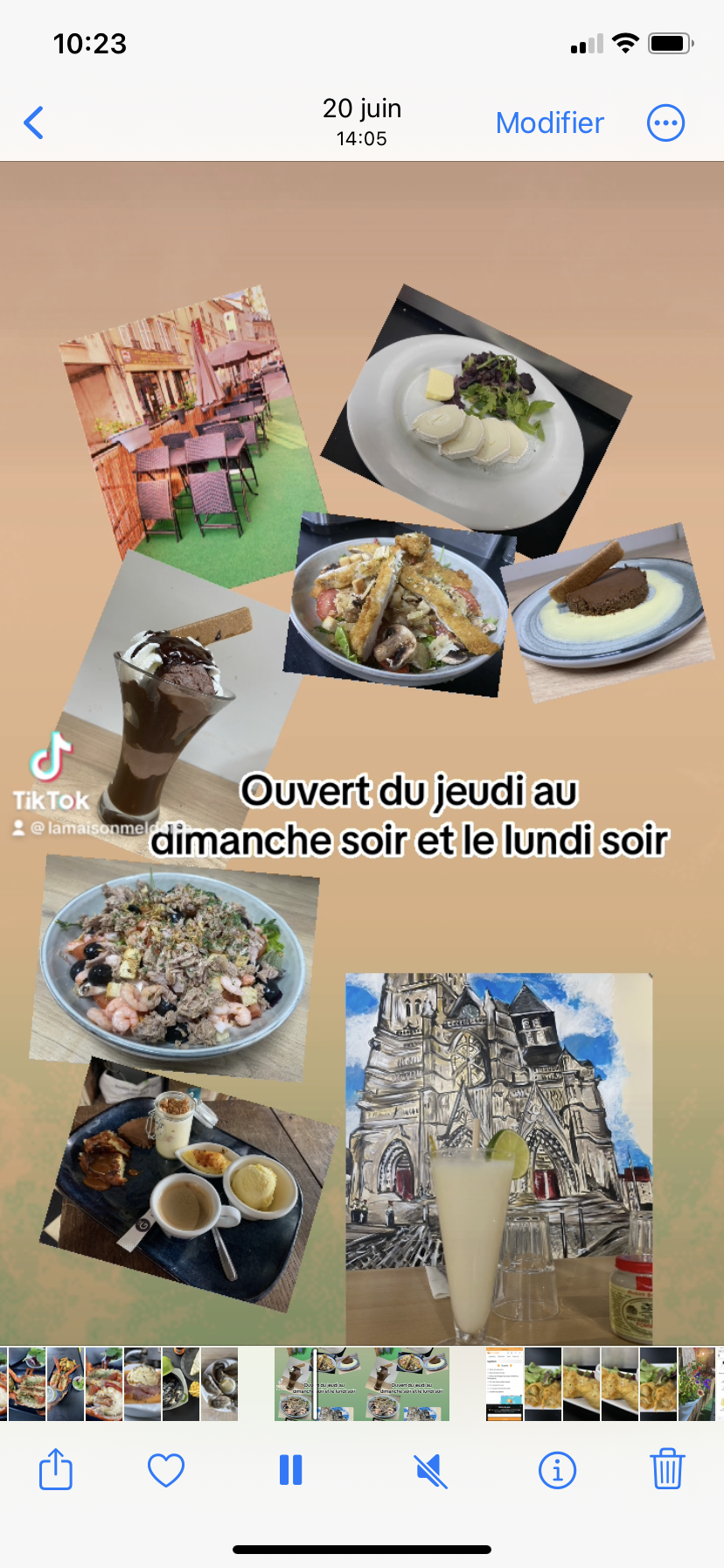Viewport: 724px width, 1568px height.
Task: Mark the video as favorite
Action: (166, 1469)
